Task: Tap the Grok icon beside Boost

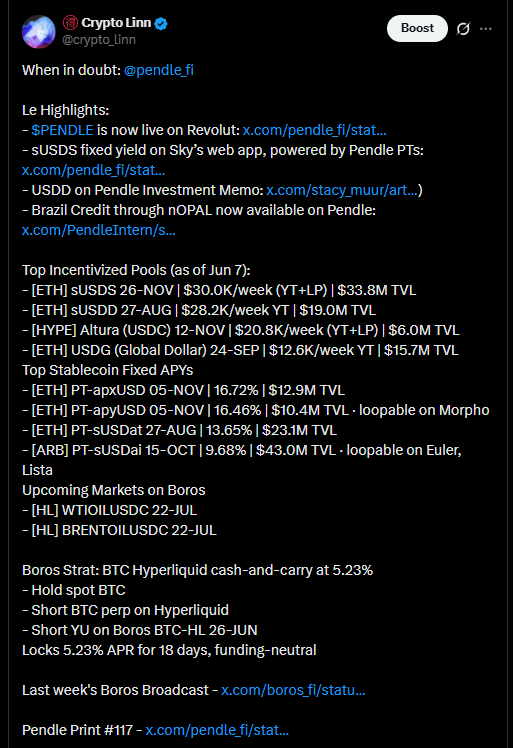Action: point(463,29)
